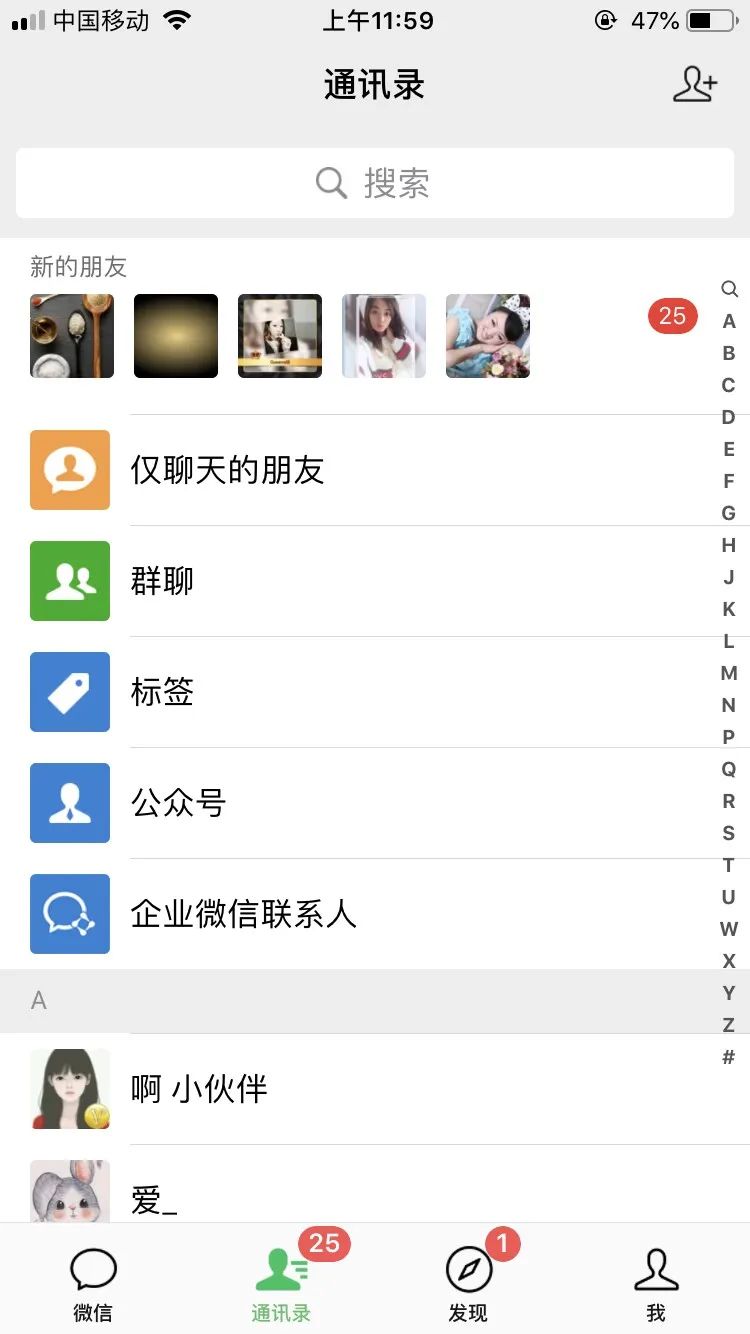750x1334 pixels.
Task: Open 企业微信联系人
Action: point(375,914)
